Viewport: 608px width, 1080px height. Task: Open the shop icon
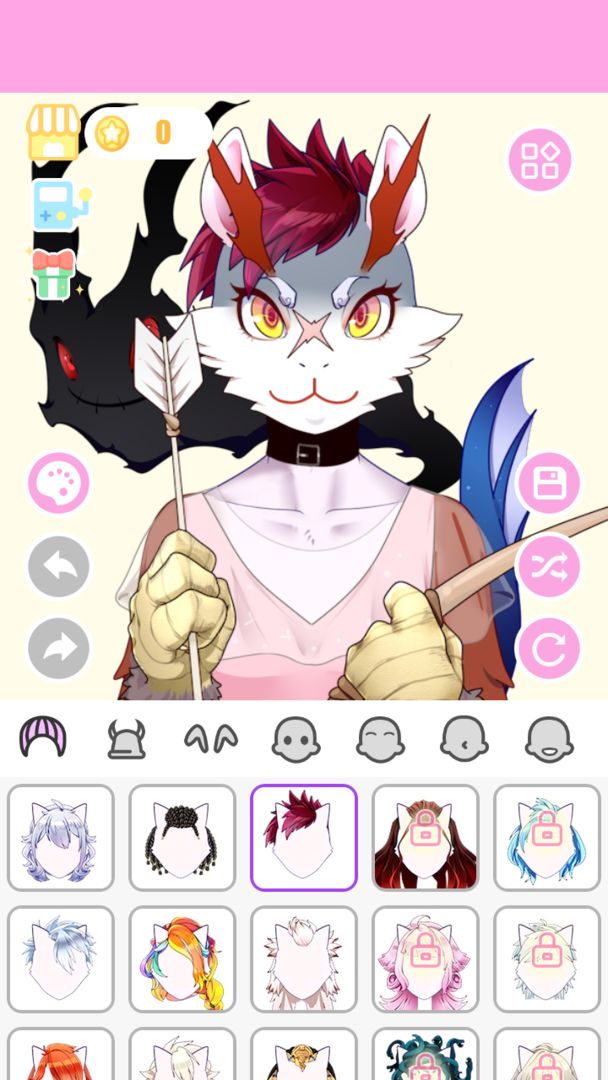click(53, 132)
